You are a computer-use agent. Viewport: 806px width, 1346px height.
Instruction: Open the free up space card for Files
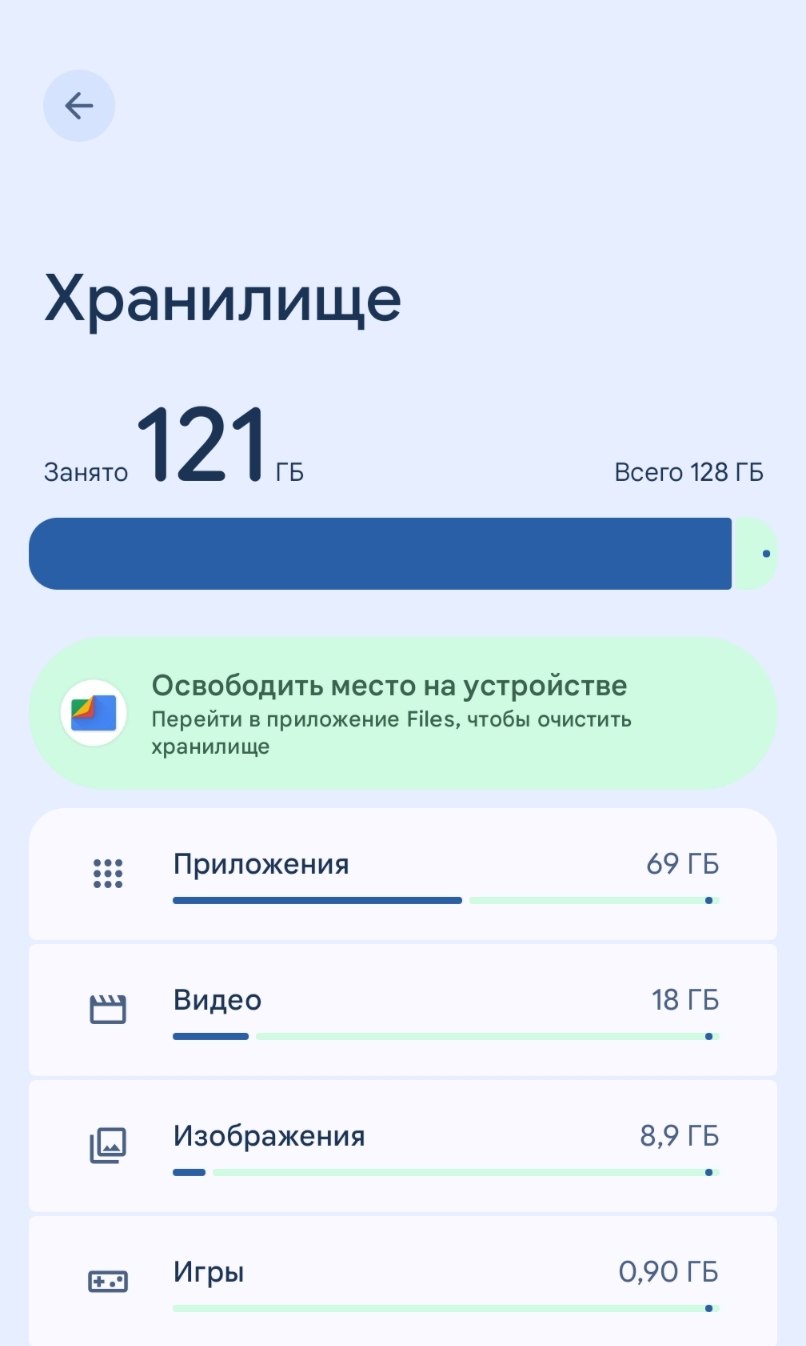click(403, 713)
